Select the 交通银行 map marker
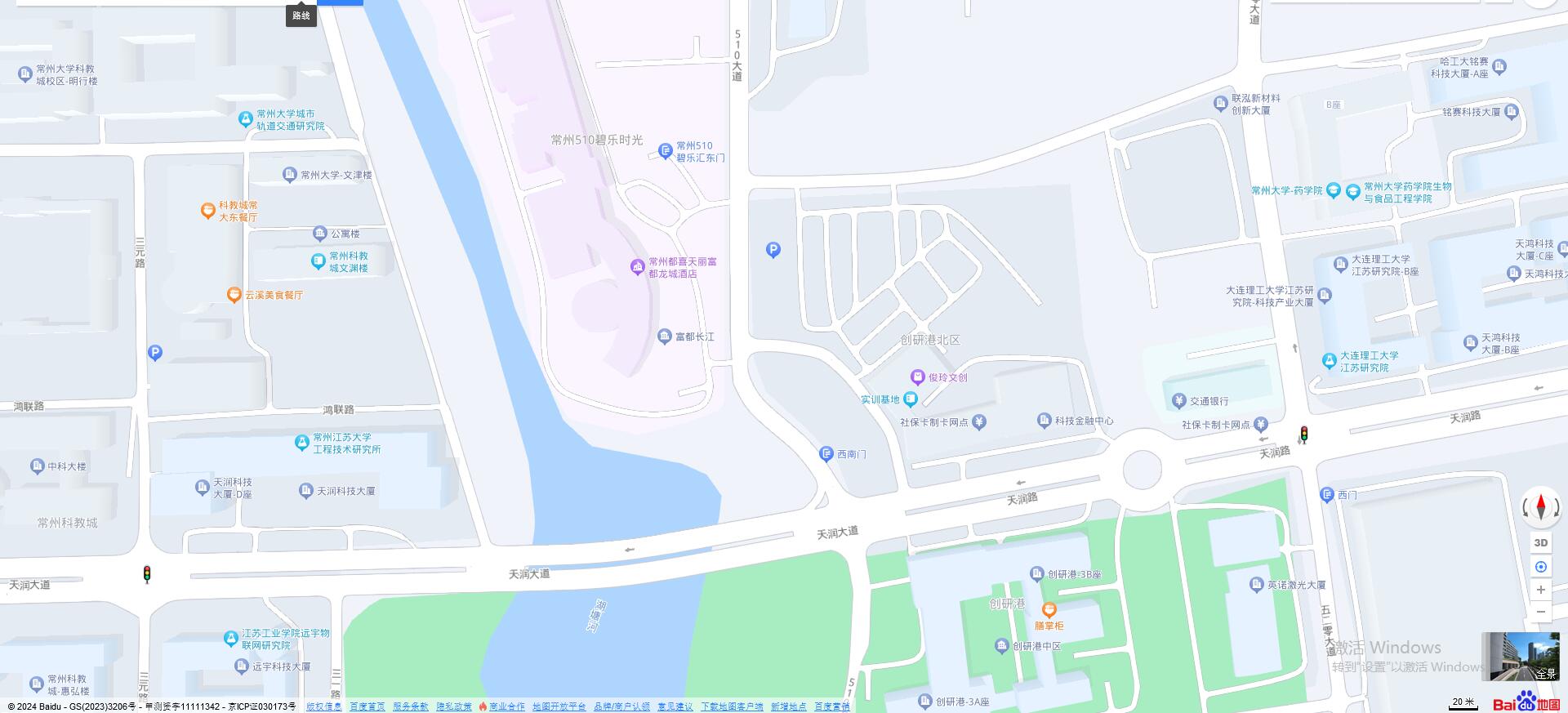Viewport: 1568px width, 713px height. pos(1178,400)
